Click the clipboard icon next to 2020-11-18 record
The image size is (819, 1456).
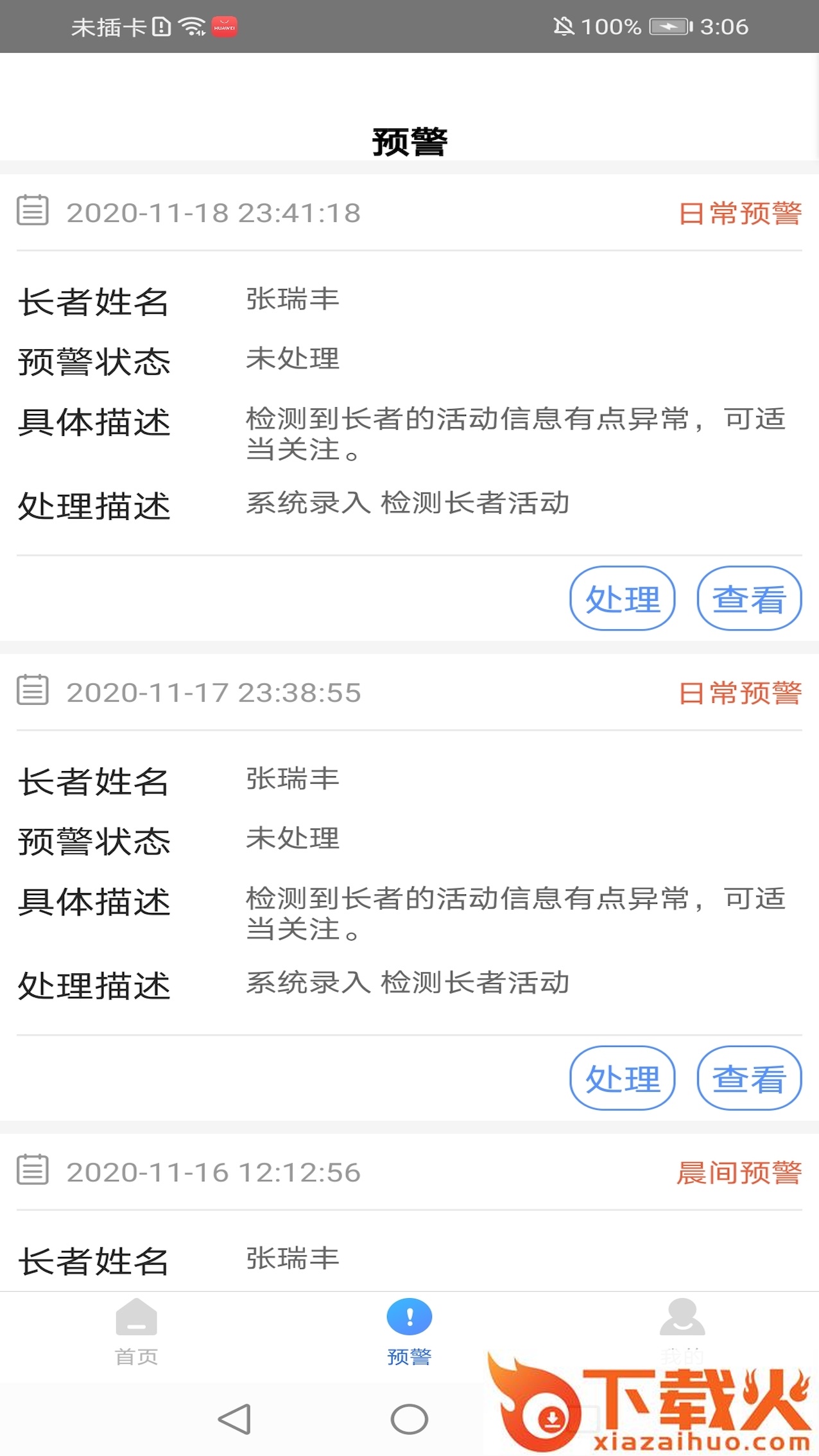point(31,212)
